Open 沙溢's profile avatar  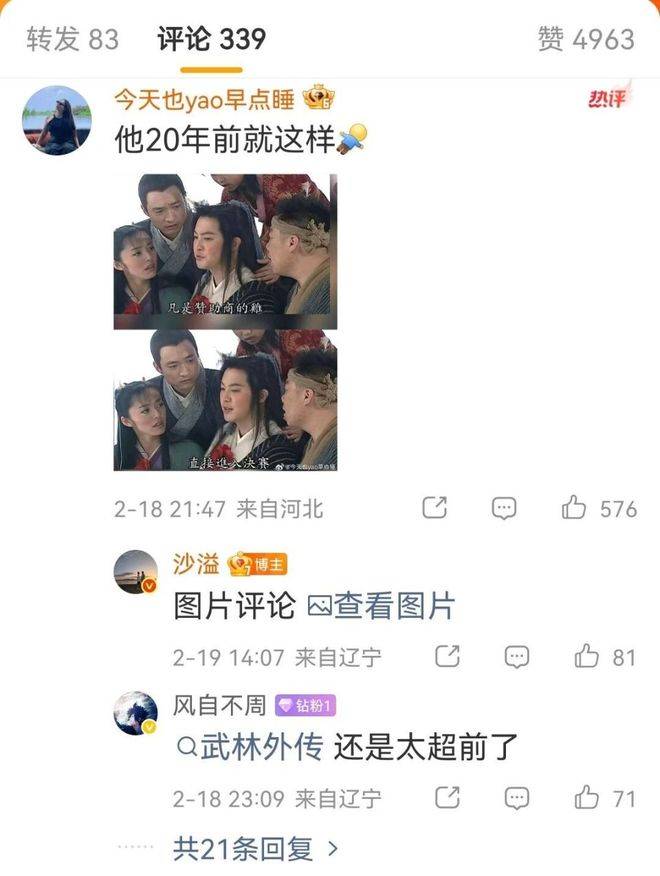click(135, 573)
